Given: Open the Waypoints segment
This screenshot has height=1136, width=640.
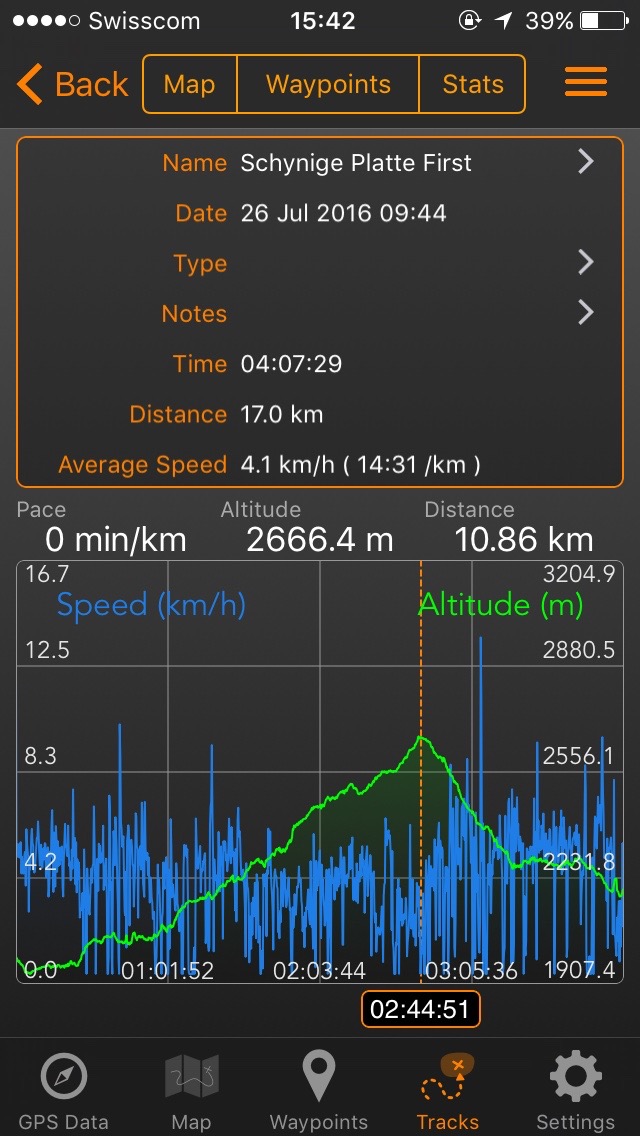Looking at the screenshot, I should tap(328, 85).
